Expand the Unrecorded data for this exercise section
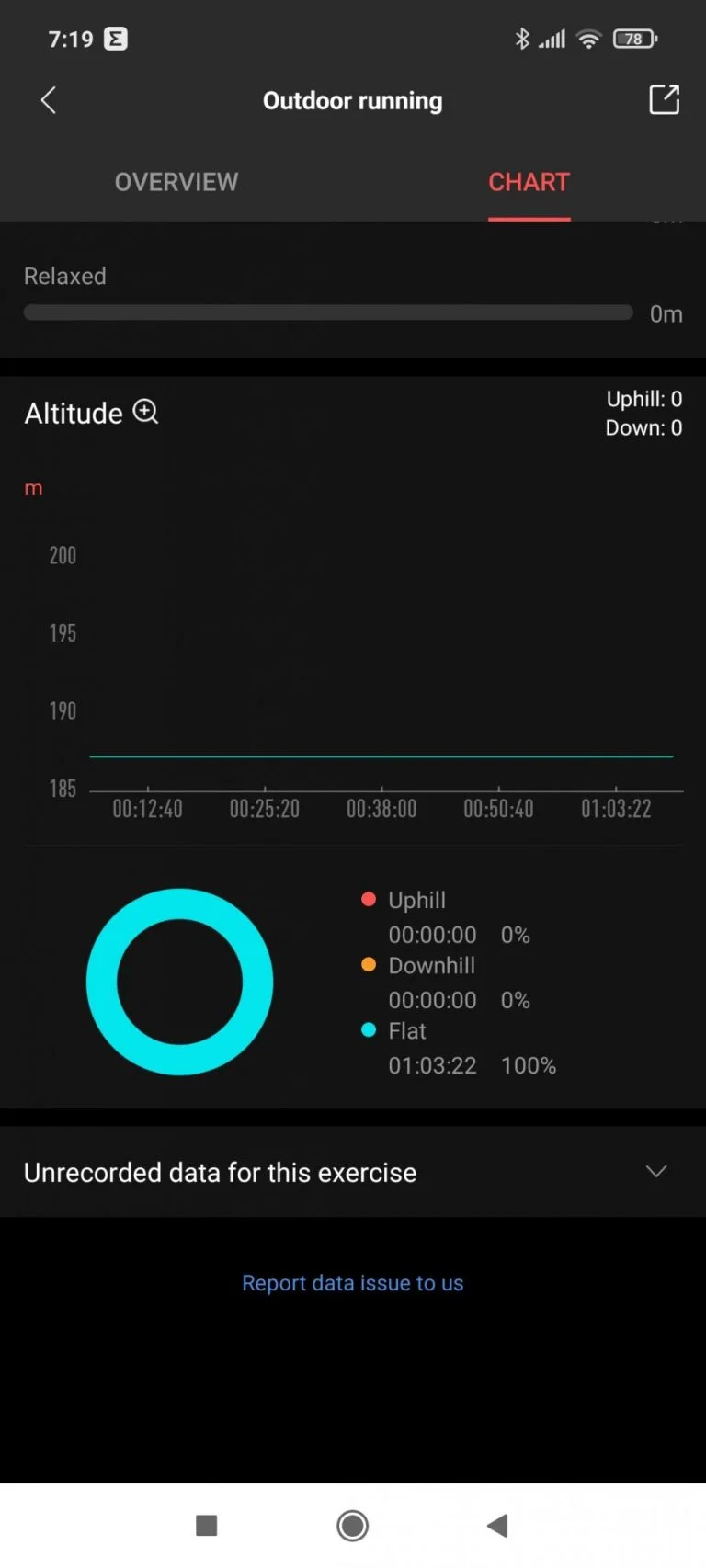Image resolution: width=706 pixels, height=1568 pixels. [221, 1172]
